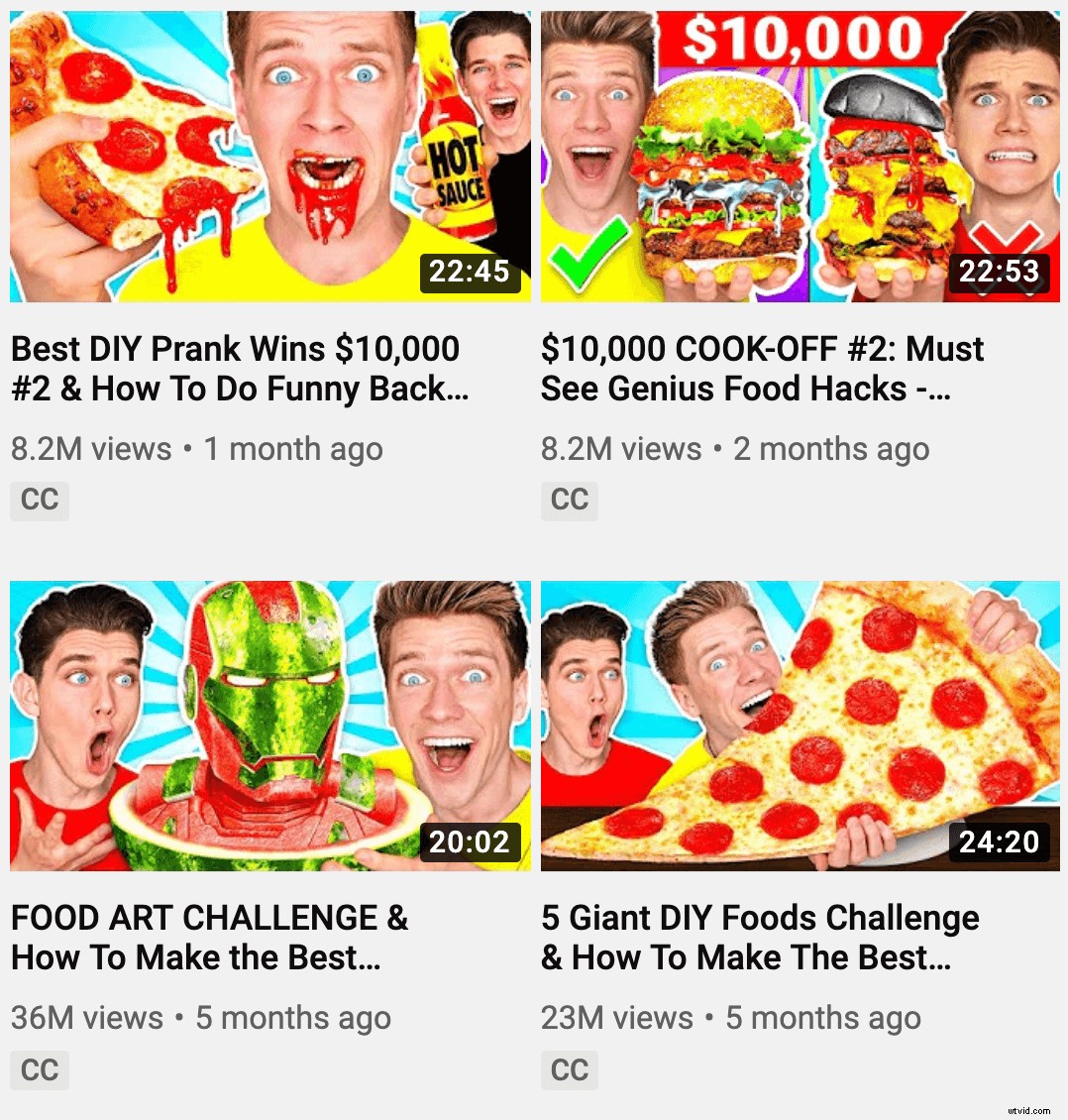Click the CC badge below the COOK-OFF video

coord(570,501)
